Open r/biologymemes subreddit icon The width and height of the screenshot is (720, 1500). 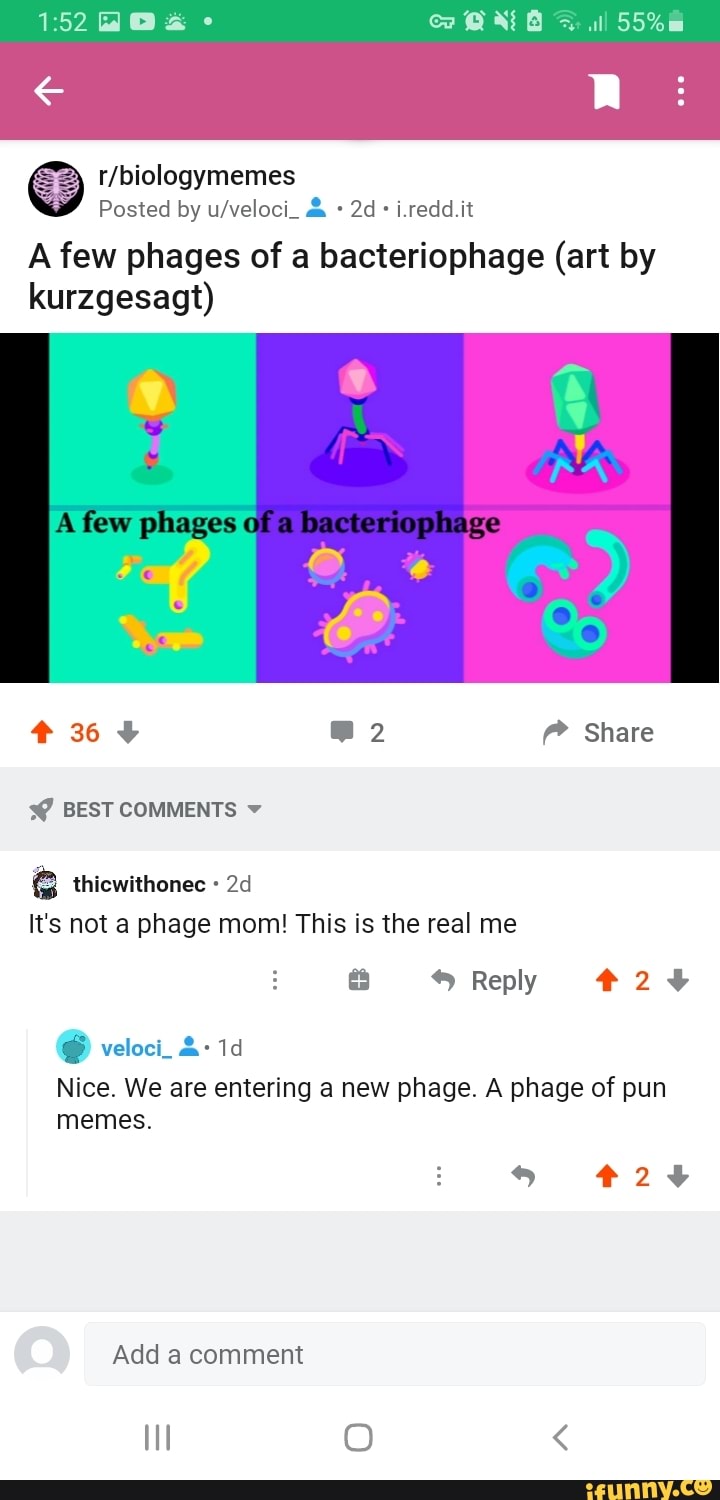[55, 190]
